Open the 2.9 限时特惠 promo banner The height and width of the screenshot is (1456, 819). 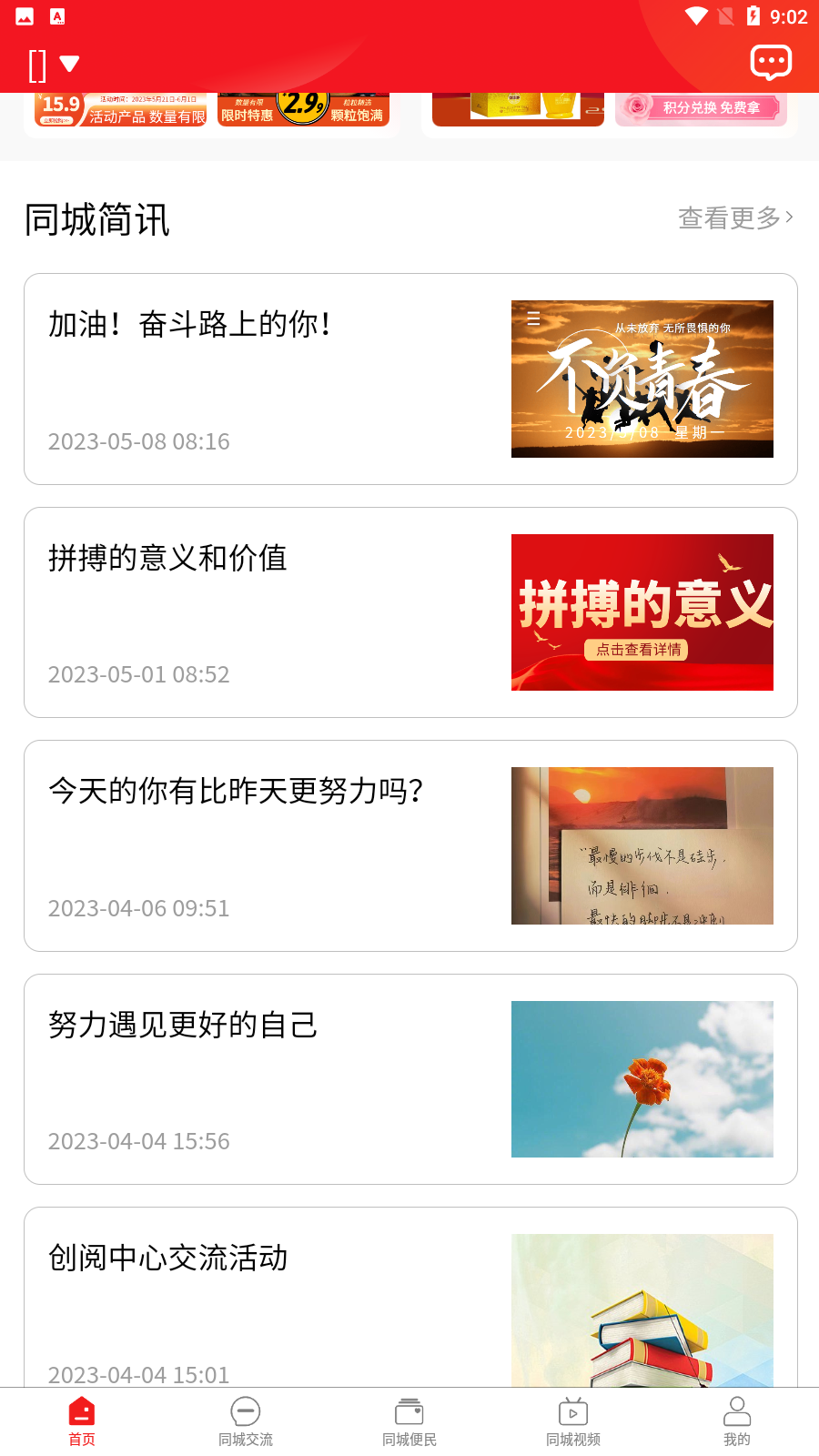303,110
